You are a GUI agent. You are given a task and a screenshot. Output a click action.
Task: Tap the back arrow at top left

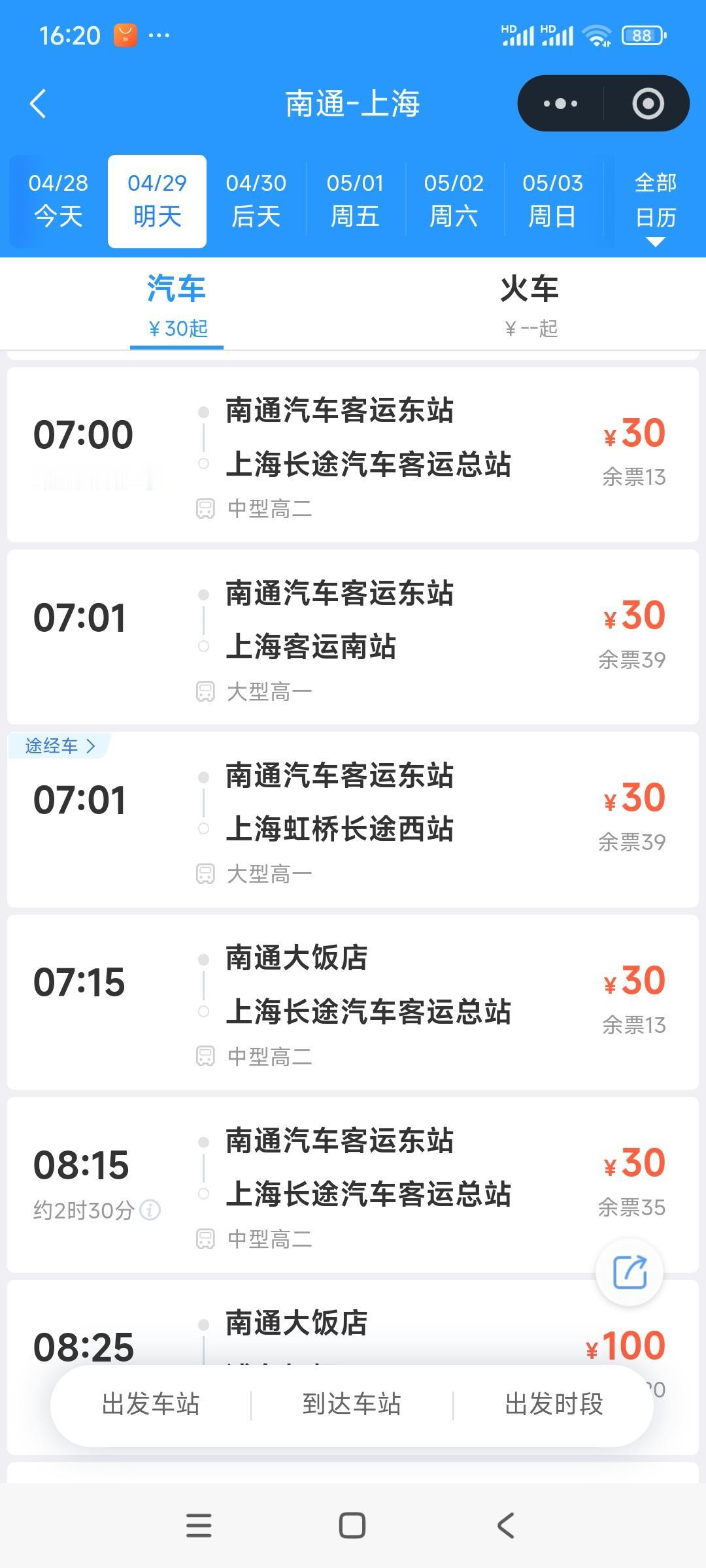click(37, 103)
